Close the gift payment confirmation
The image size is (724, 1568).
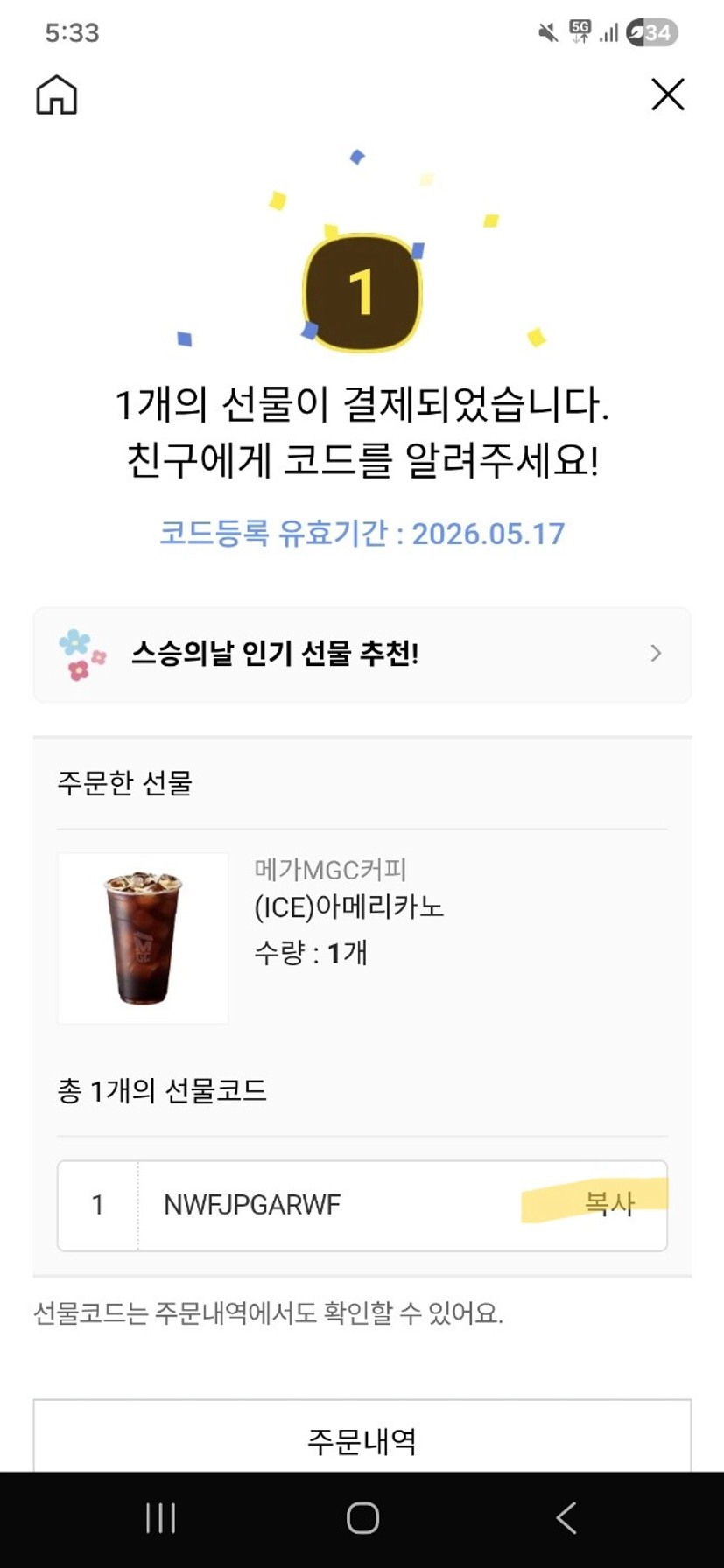(667, 94)
